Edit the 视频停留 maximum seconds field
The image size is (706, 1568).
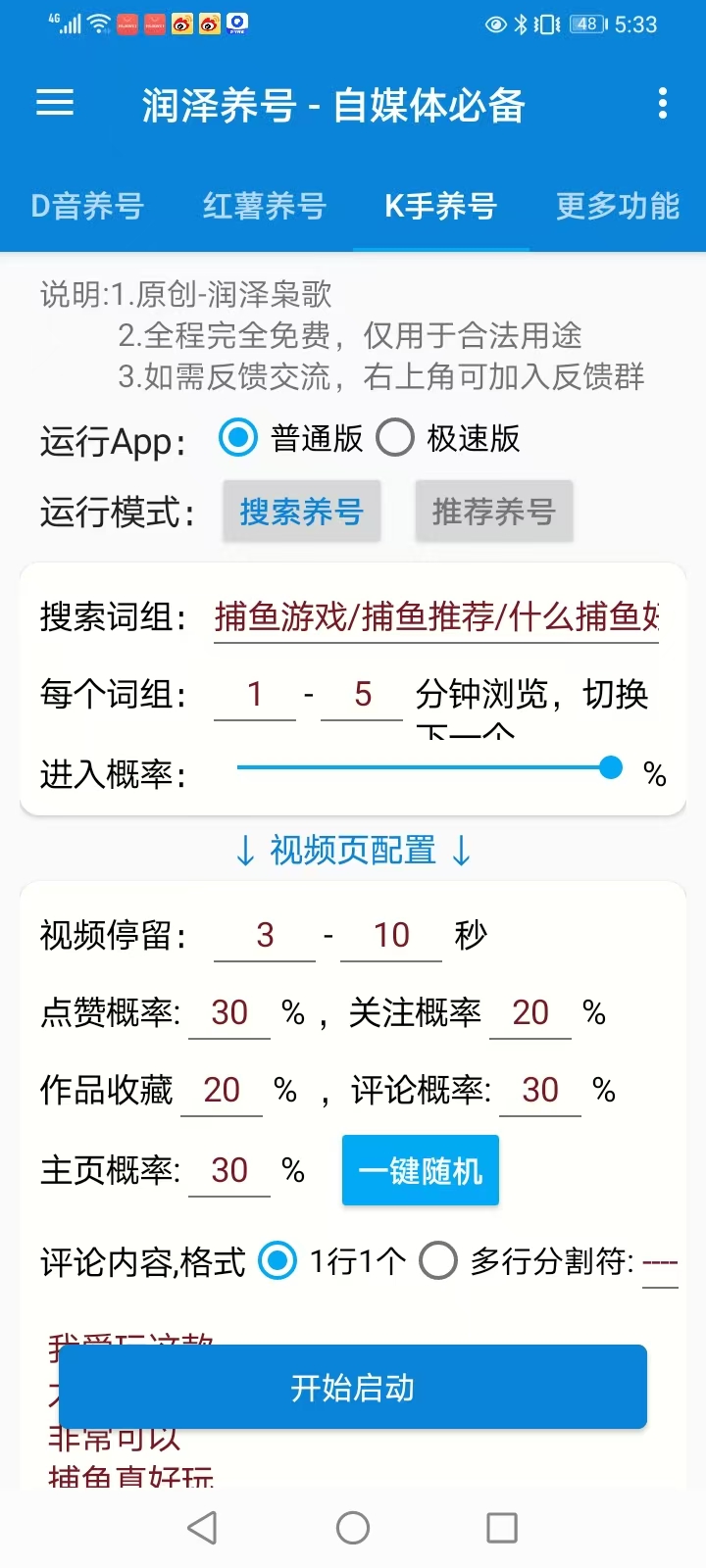391,936
